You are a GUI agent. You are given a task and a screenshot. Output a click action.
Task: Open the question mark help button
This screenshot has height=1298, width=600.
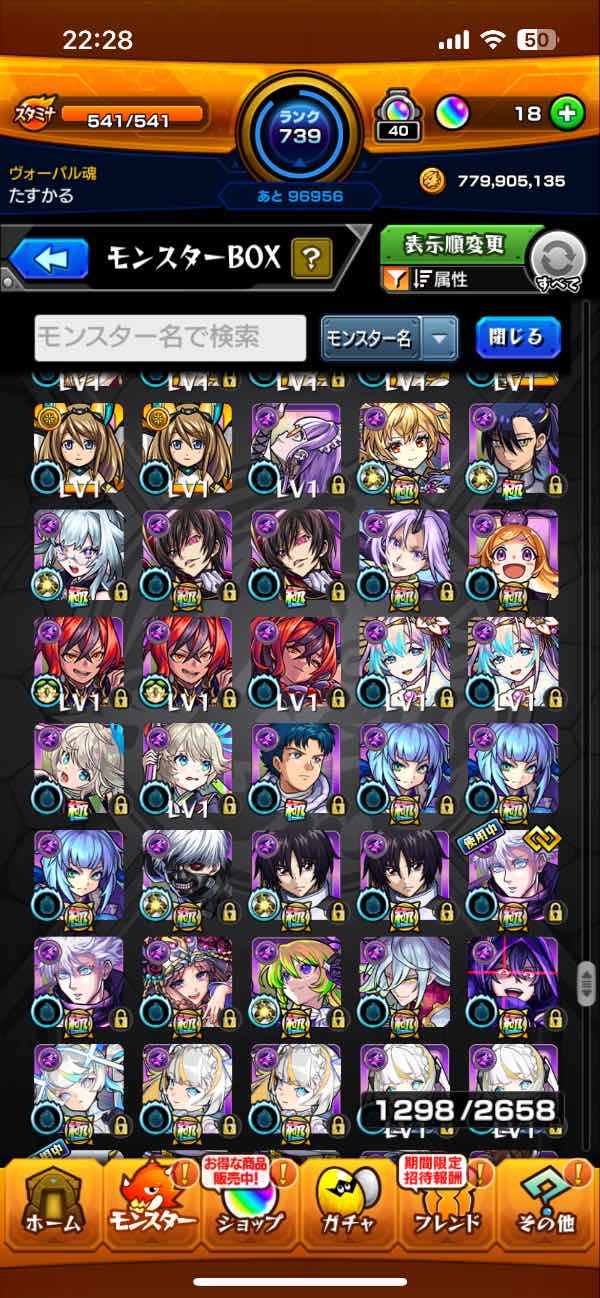[x=311, y=261]
